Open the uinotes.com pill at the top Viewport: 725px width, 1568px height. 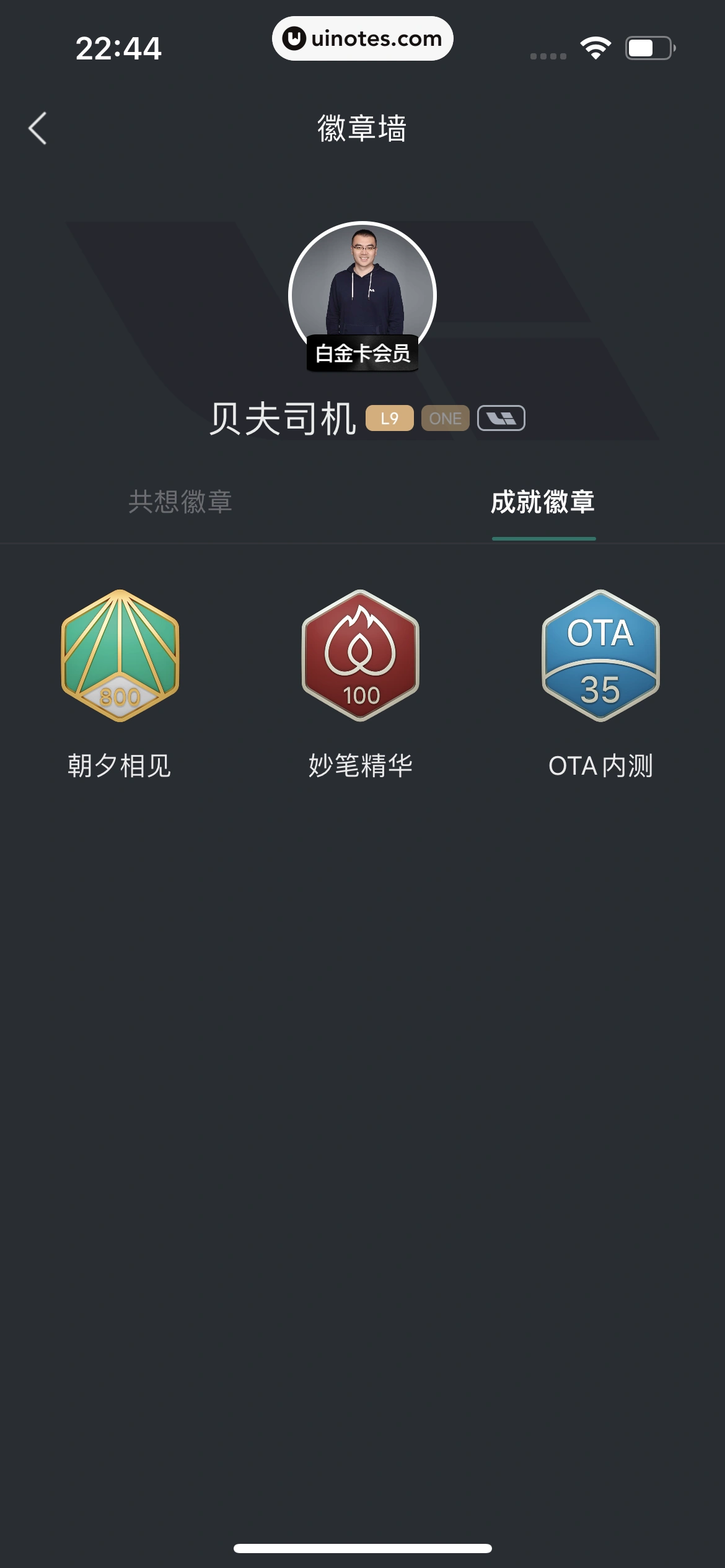[x=362, y=38]
